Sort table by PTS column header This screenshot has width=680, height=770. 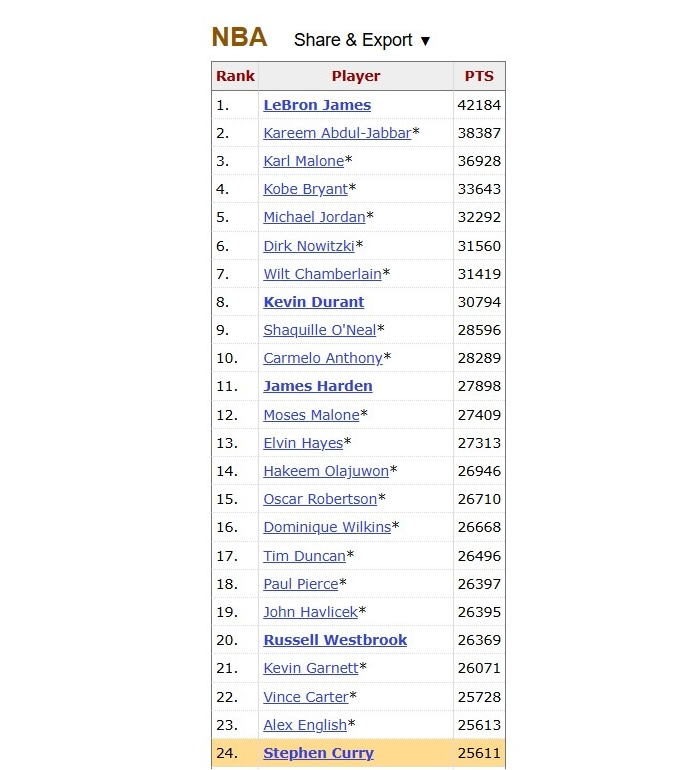479,76
